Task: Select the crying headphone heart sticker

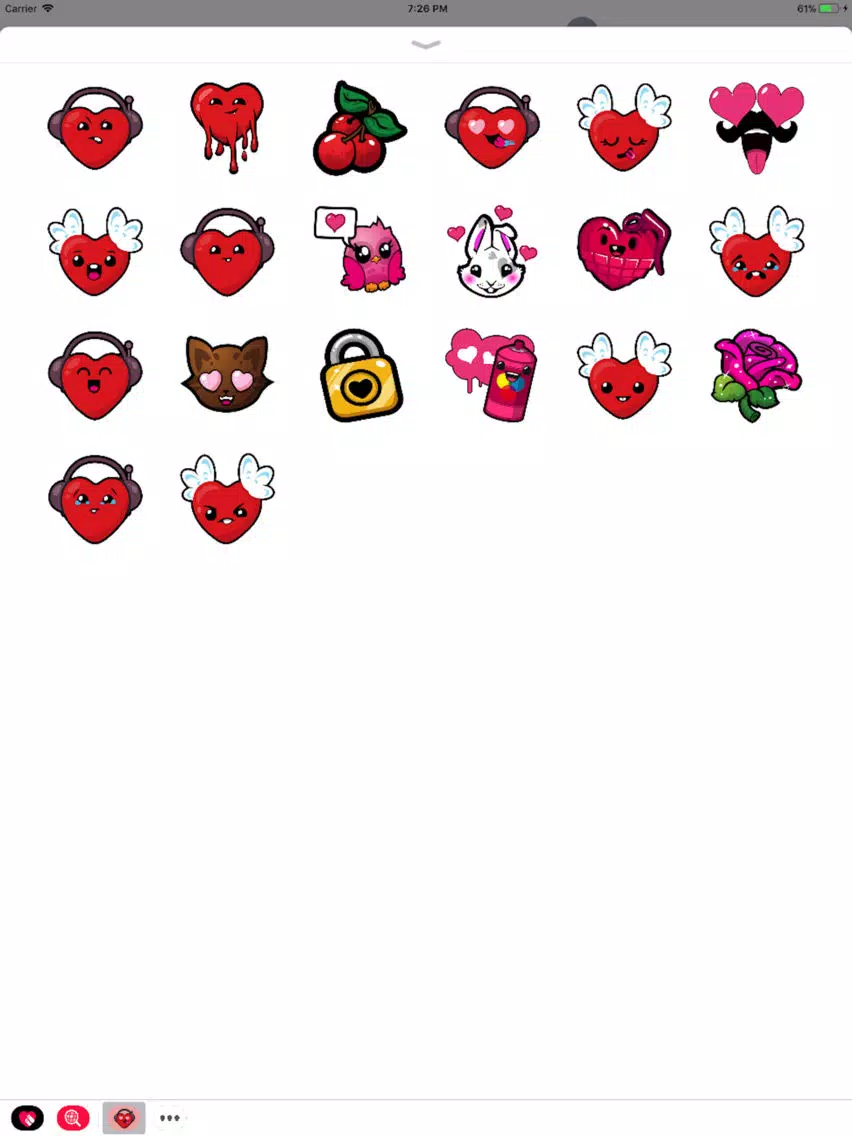Action: coord(95,499)
